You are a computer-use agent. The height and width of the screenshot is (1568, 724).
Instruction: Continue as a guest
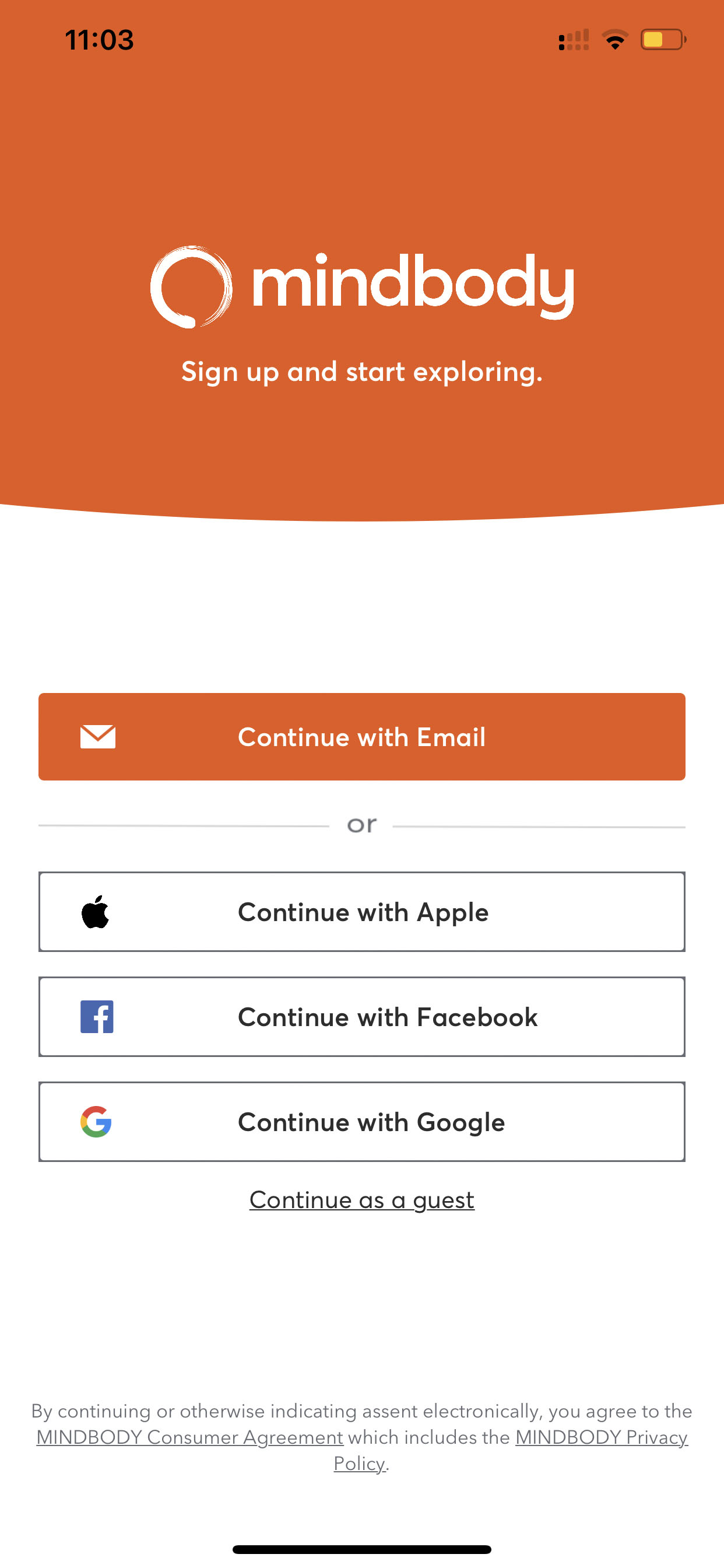click(x=361, y=1200)
